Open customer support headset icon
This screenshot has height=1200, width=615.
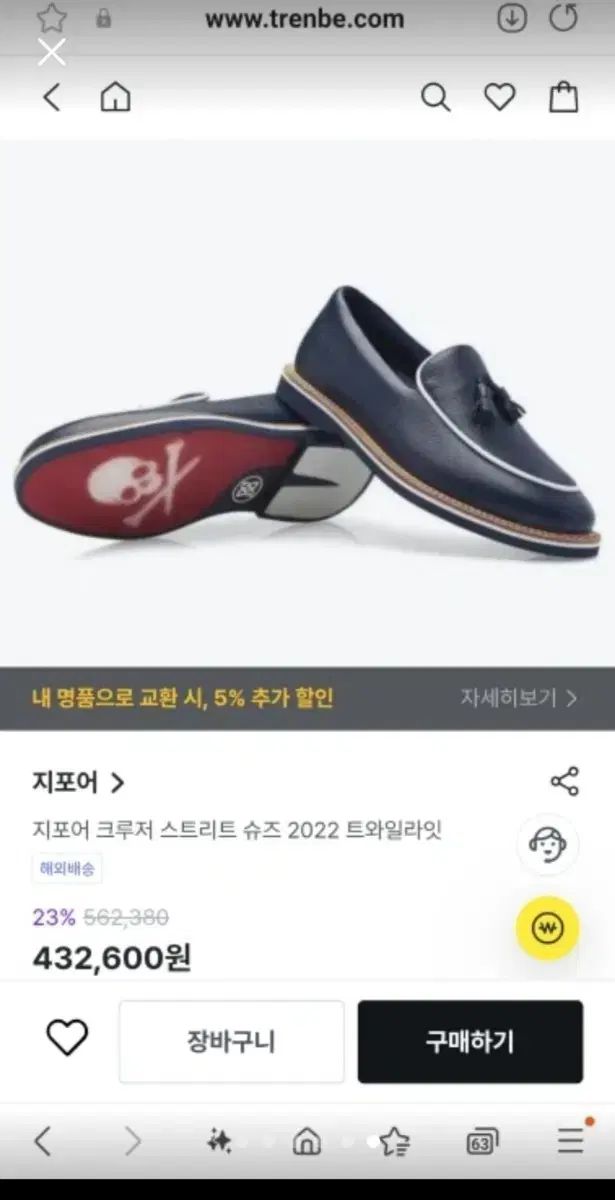tap(547, 845)
